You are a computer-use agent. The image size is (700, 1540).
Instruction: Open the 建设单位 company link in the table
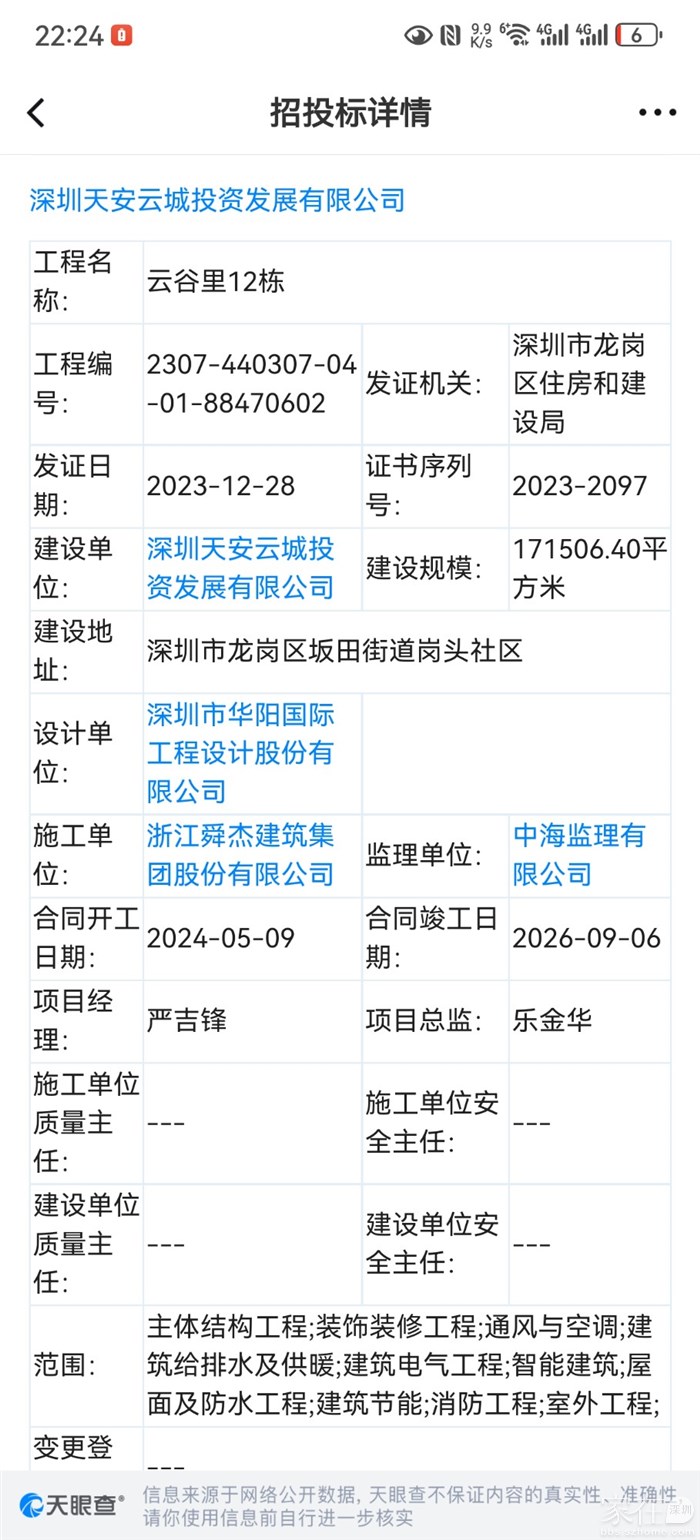point(240,568)
